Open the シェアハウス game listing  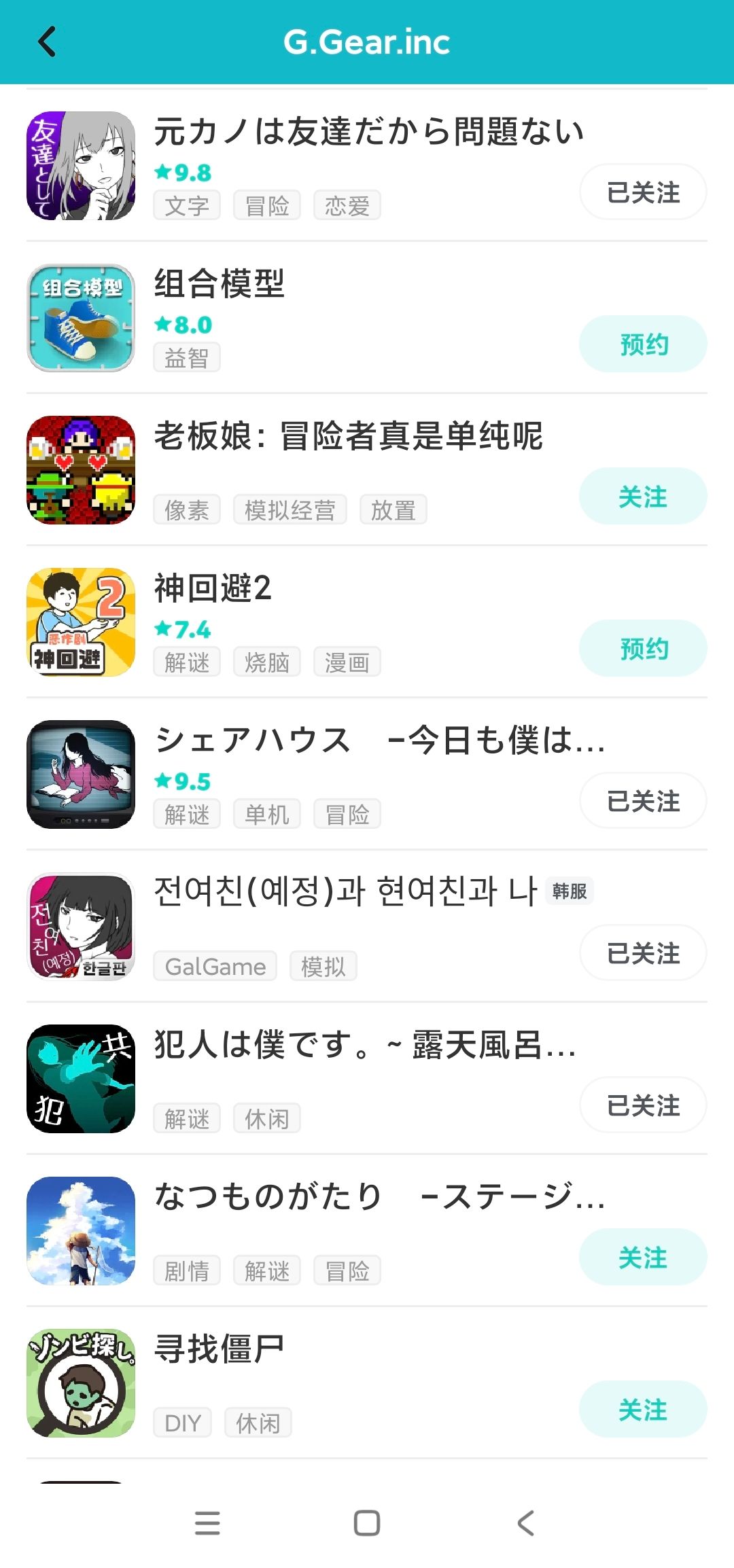(379, 741)
